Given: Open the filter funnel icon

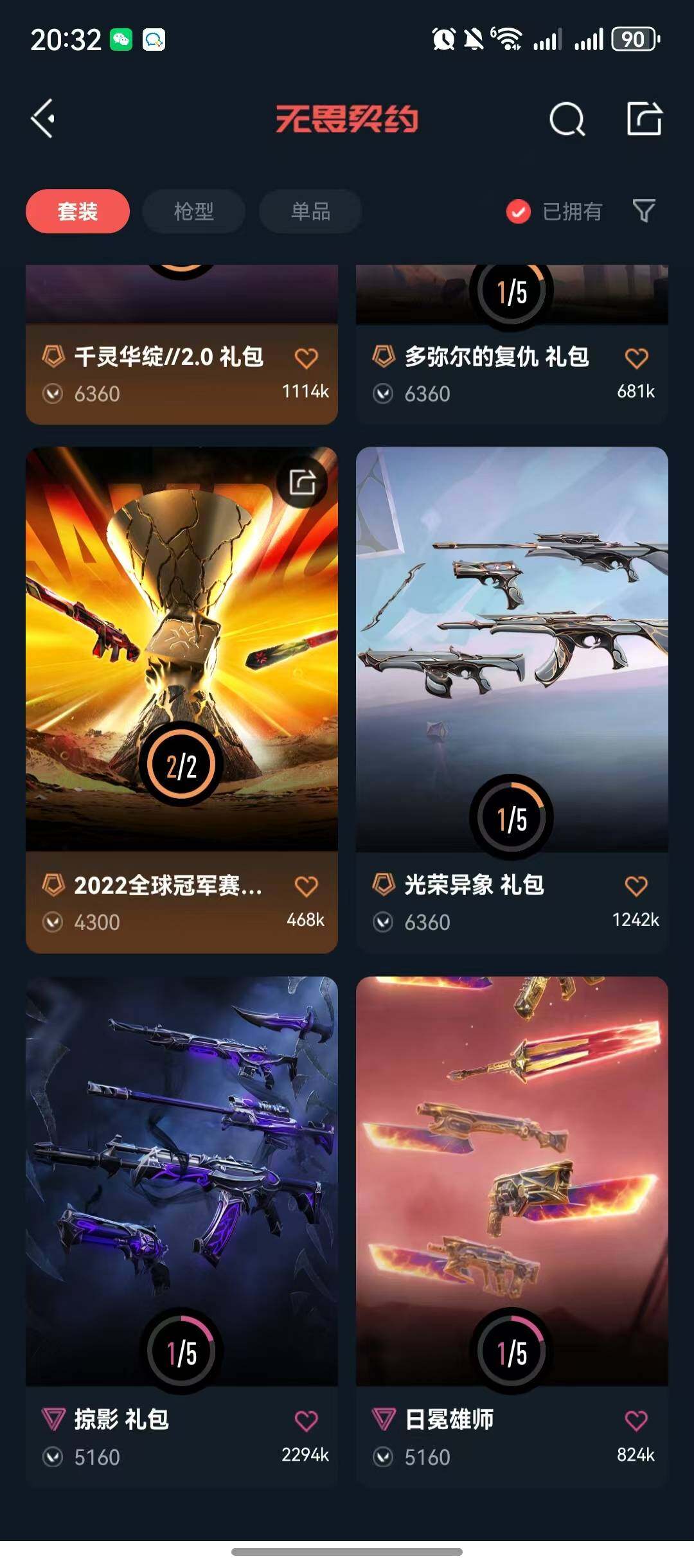Looking at the screenshot, I should pos(643,211).
